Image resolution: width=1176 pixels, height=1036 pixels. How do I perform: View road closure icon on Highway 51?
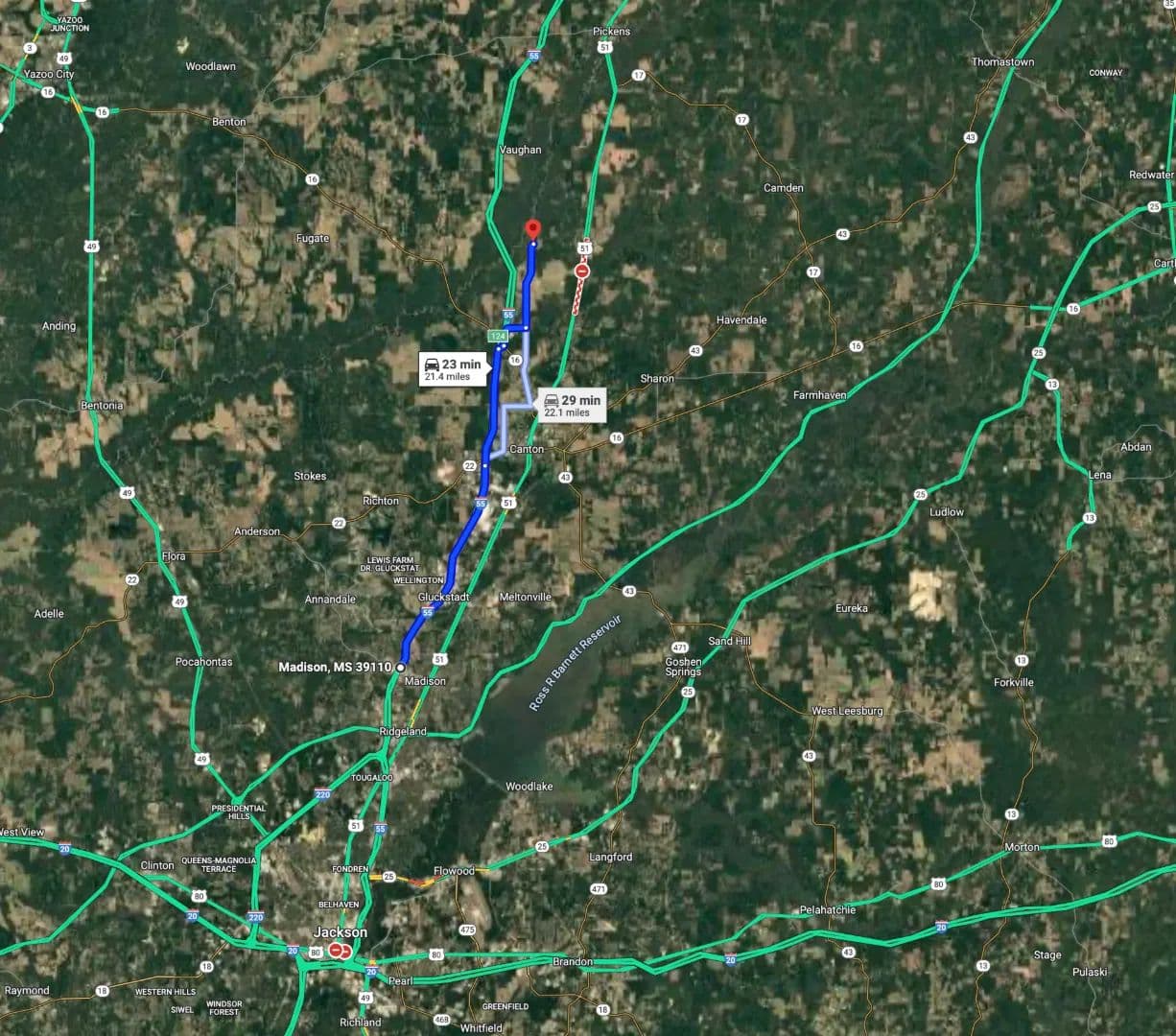pyautogui.click(x=581, y=271)
